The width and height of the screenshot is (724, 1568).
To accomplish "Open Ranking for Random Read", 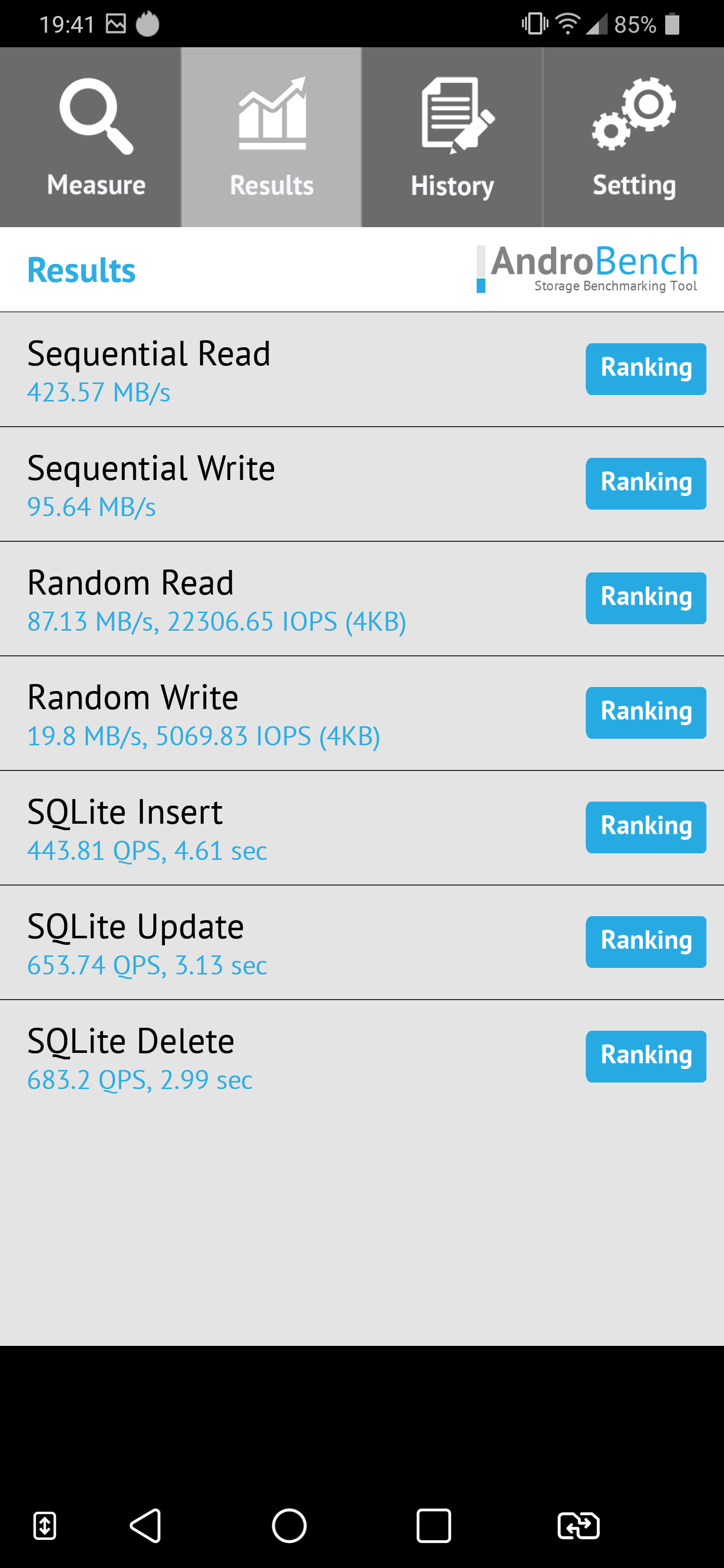I will click(646, 598).
